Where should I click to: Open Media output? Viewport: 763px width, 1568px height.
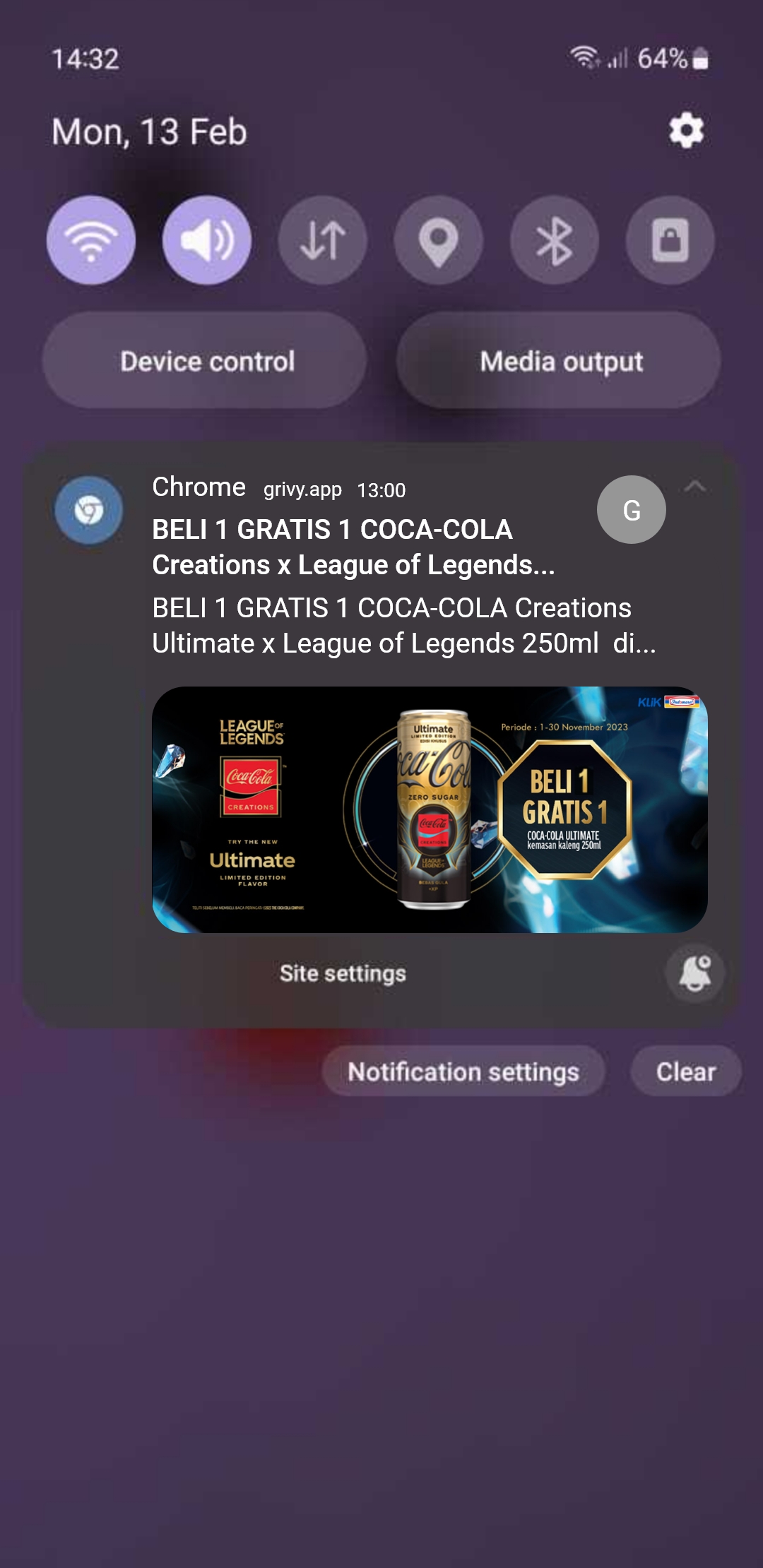point(559,360)
